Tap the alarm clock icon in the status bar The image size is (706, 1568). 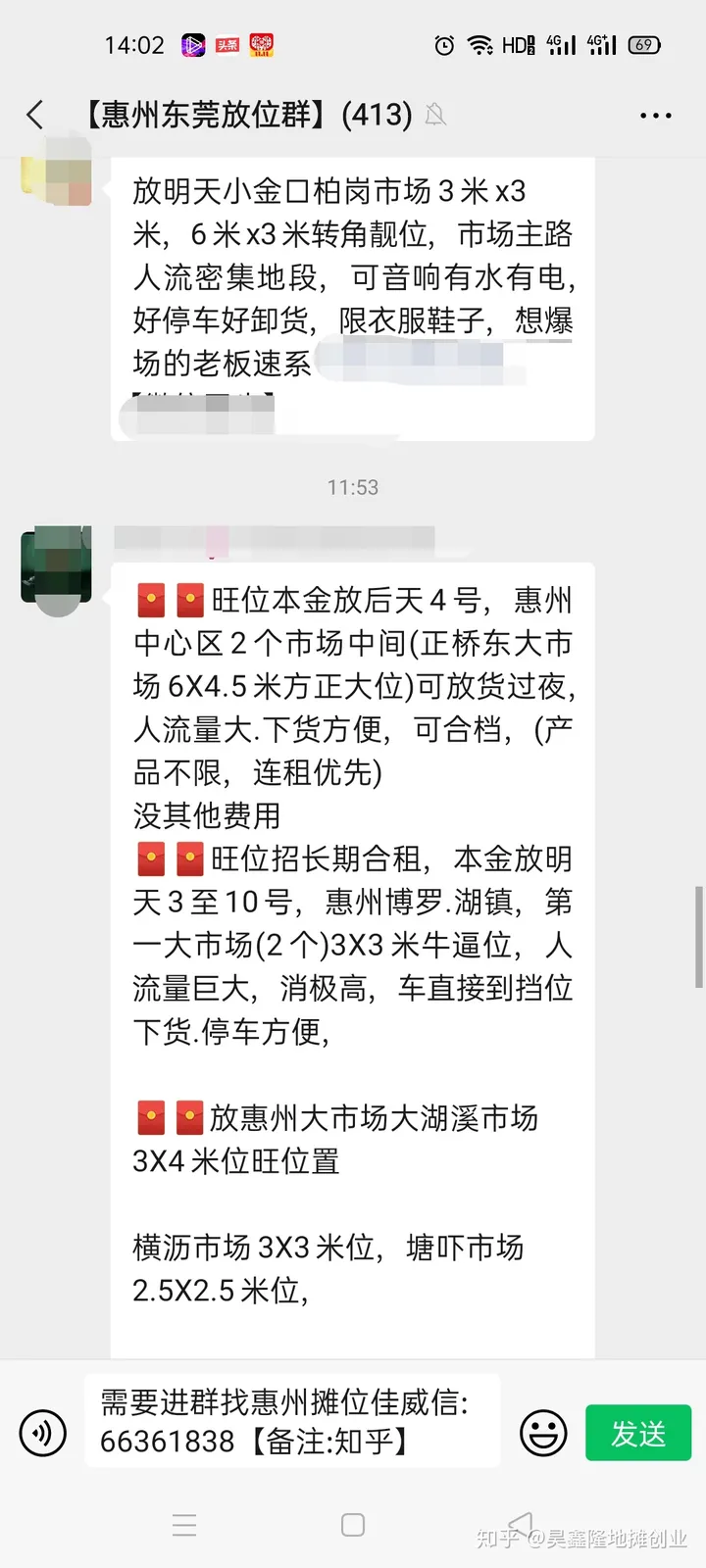pos(444,45)
